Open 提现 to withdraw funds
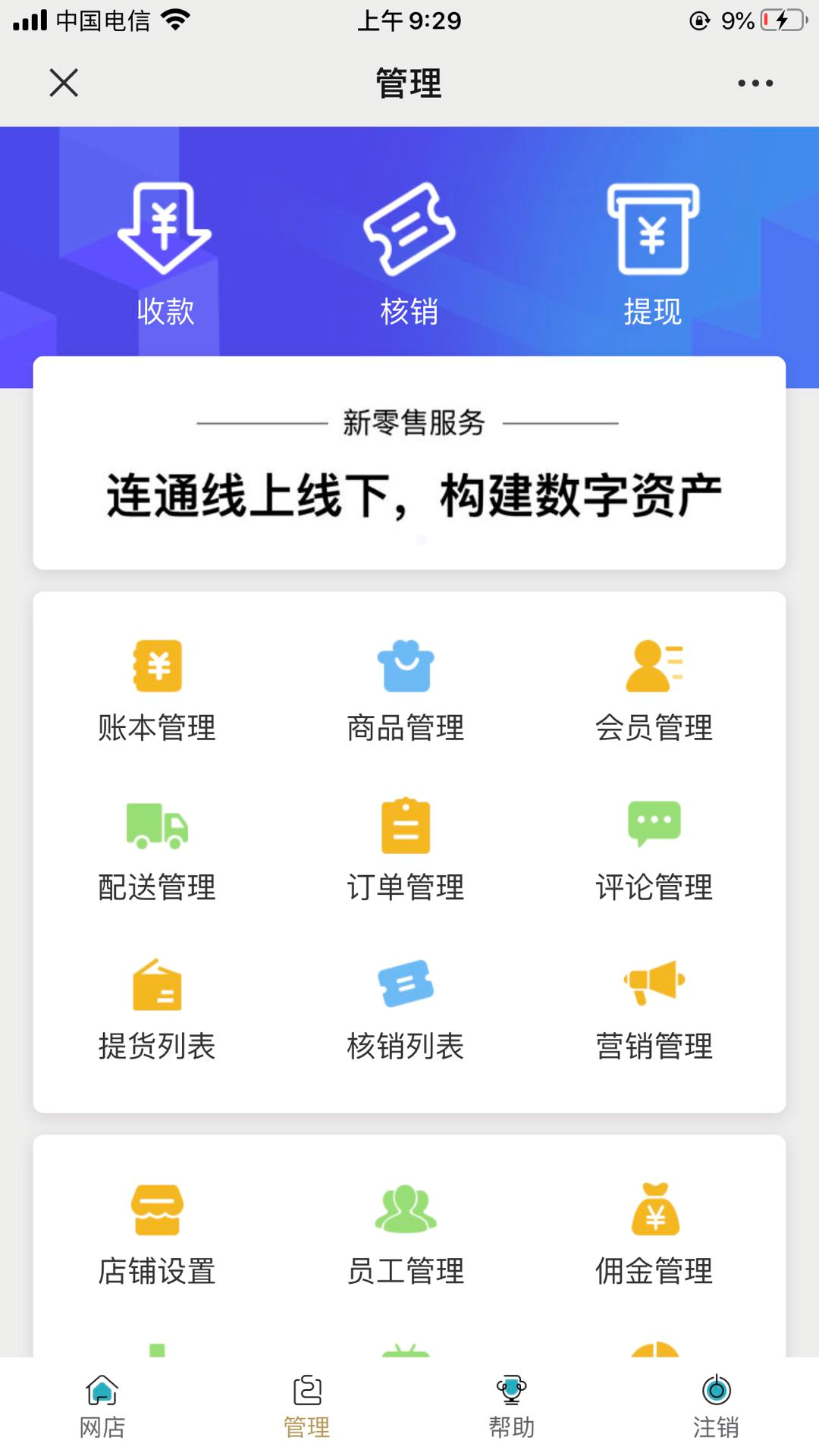The height and width of the screenshot is (1456, 819). 653,255
